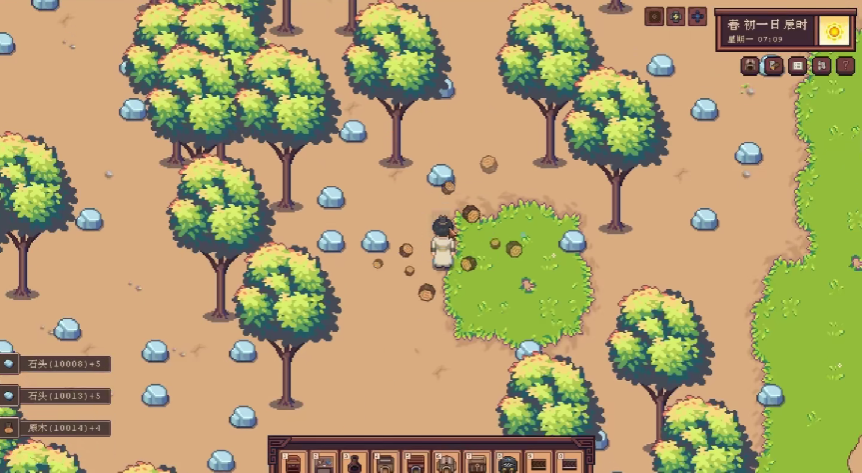The image size is (862, 473).
Task: Select hotbar slot 5 item
Action: tap(417, 464)
